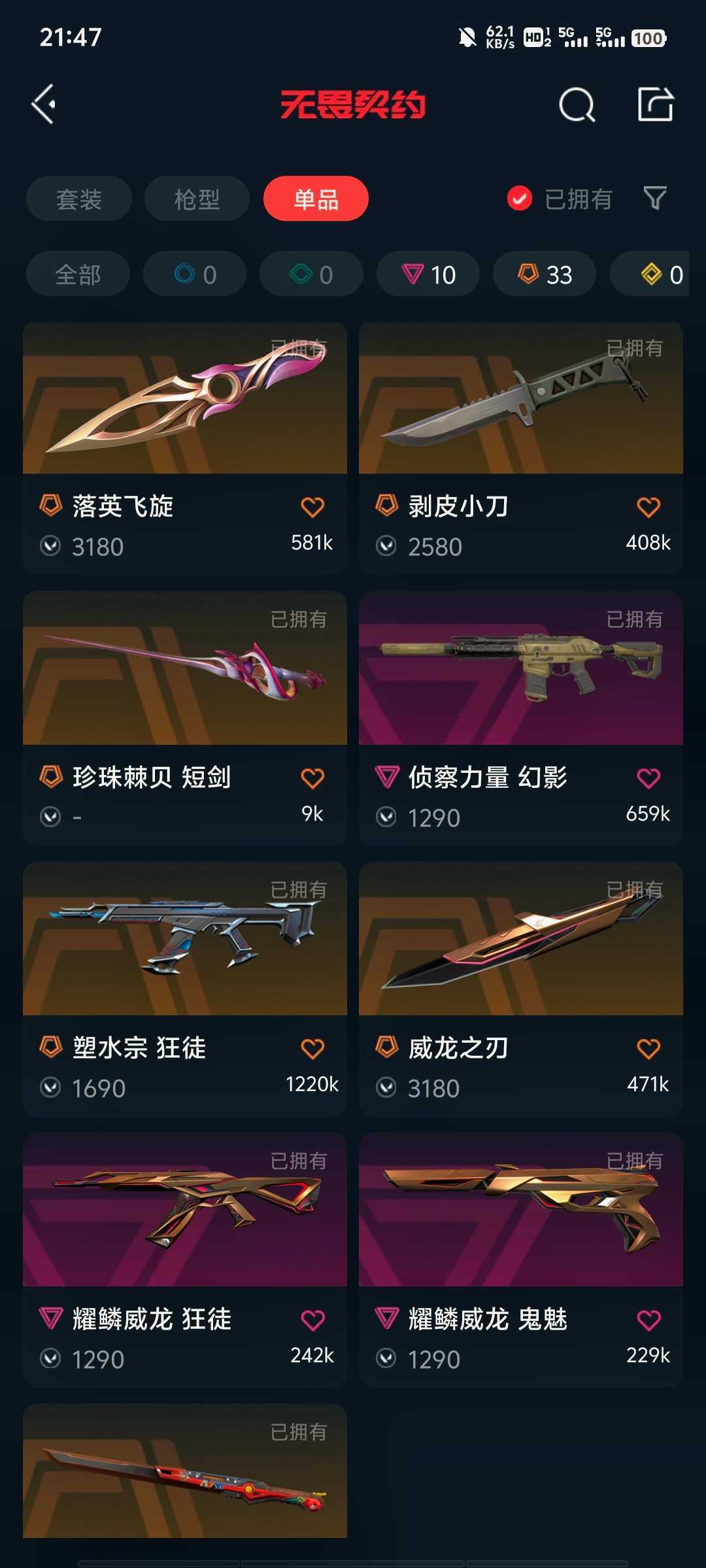Like the 塑水宗 狂徒 skin
This screenshot has height=1568, width=706.
[x=312, y=1049]
